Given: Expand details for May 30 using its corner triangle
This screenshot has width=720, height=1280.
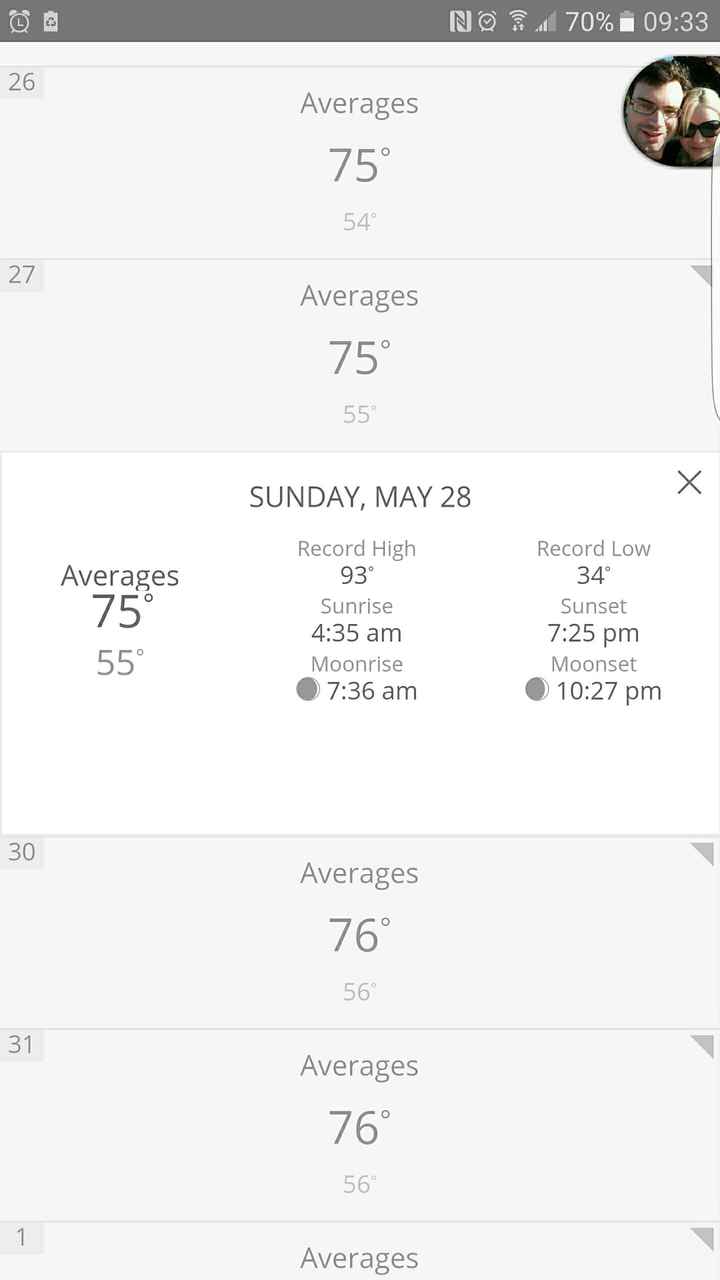Looking at the screenshot, I should point(702,852).
